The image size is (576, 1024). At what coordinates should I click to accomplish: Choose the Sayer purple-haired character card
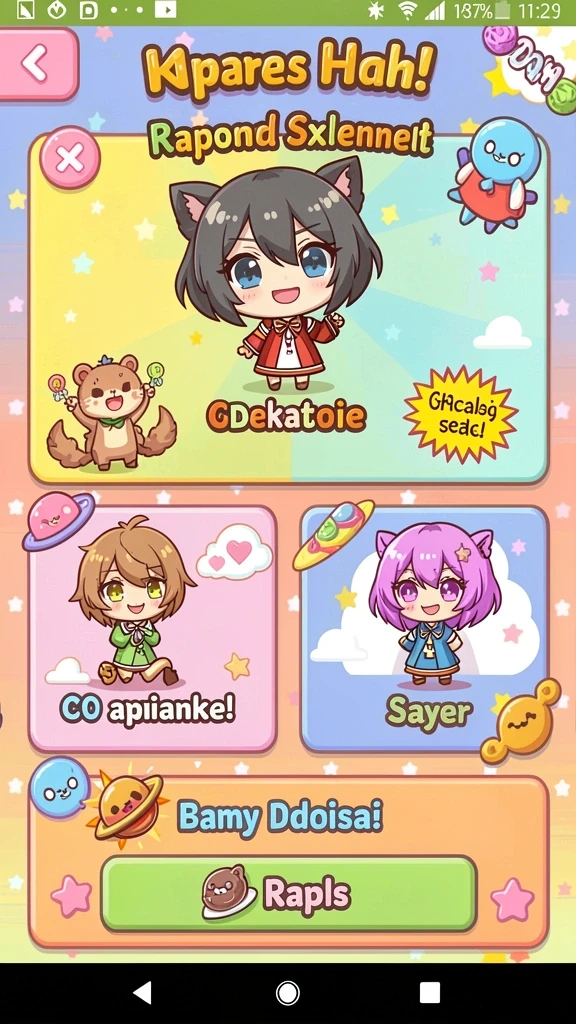pos(424,628)
